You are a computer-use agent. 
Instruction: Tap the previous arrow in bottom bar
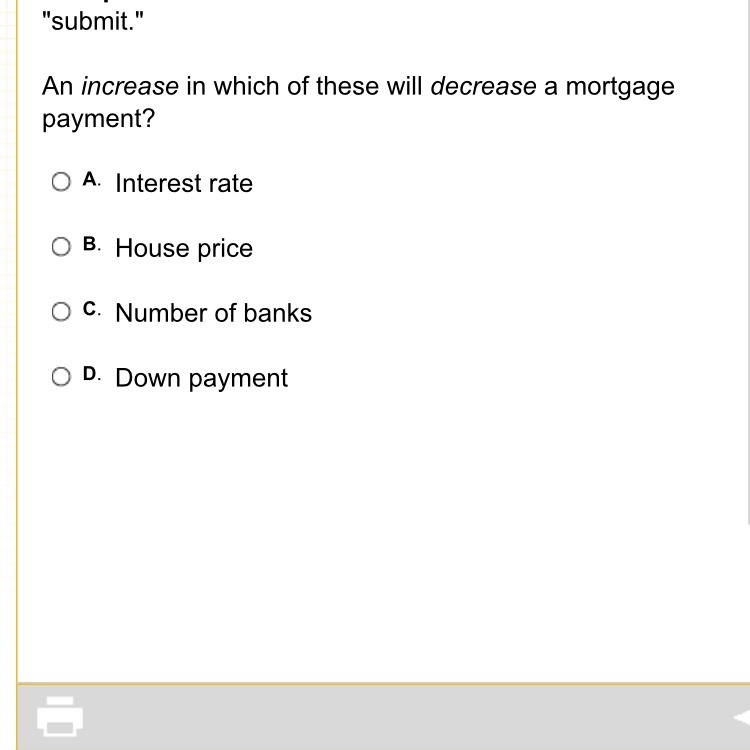[742, 717]
